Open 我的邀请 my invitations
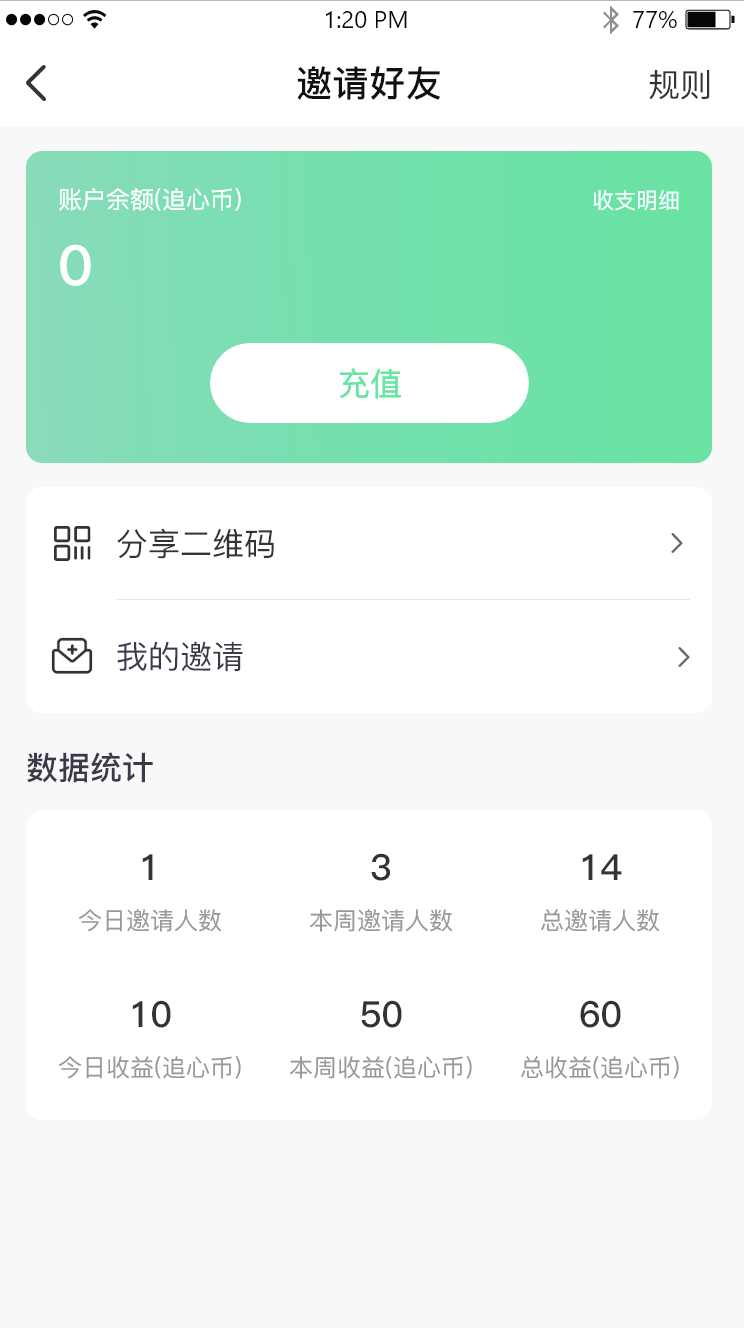744x1328 pixels. point(369,657)
